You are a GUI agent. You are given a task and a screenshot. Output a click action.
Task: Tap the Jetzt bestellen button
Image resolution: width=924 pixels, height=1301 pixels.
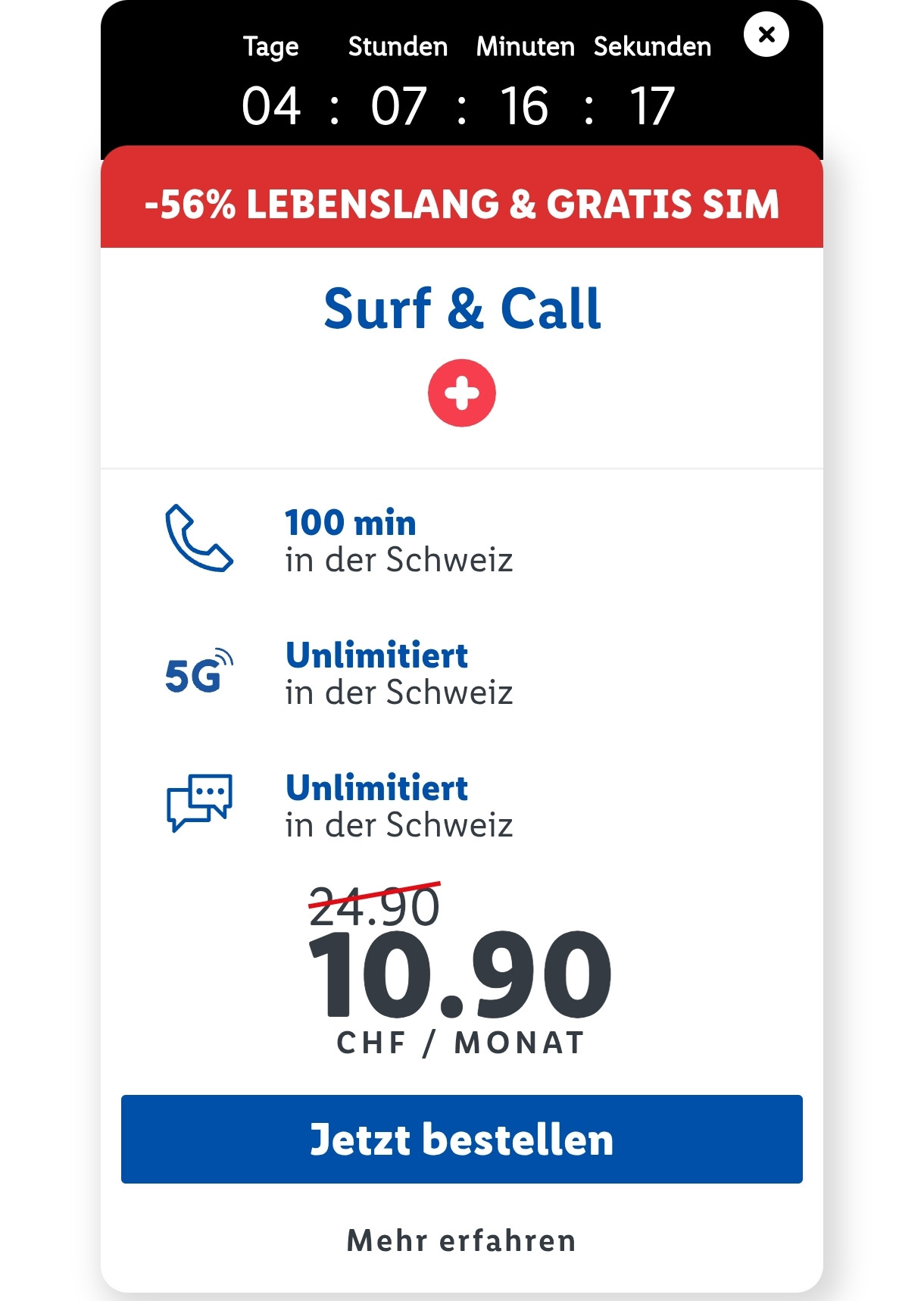(462, 1138)
